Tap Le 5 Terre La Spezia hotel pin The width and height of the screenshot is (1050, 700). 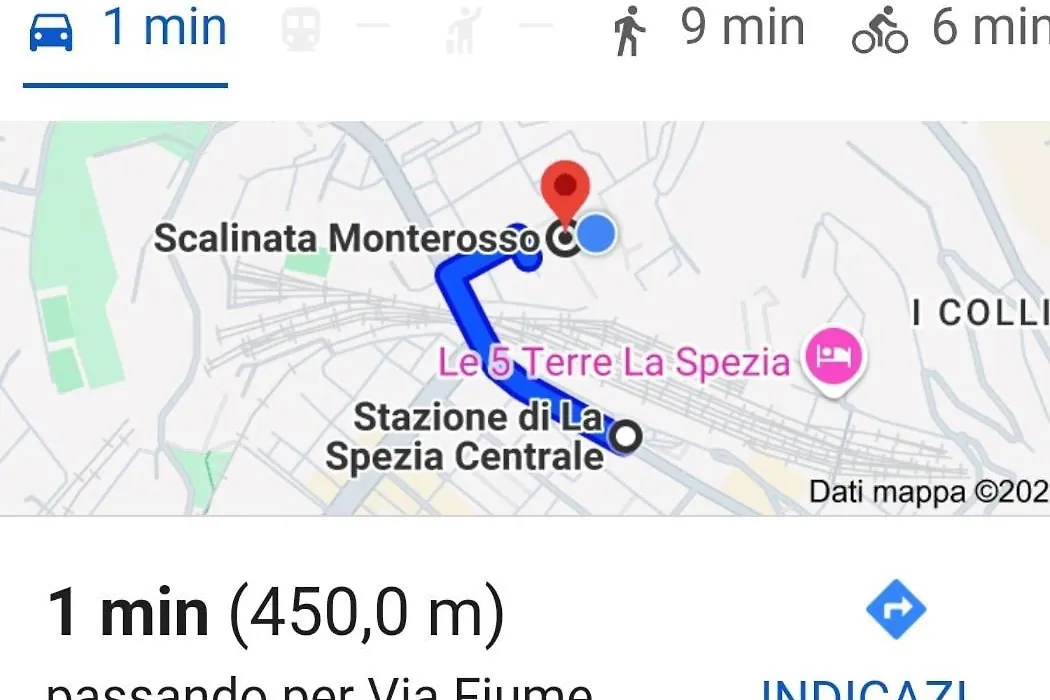point(840,358)
